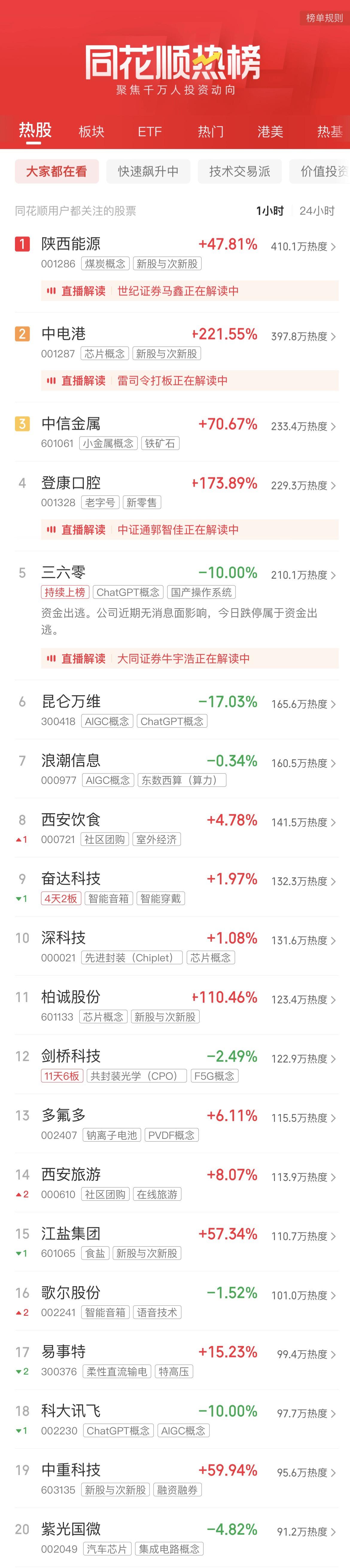Switch to the 板块 tab
This screenshot has height=1568, width=350.
click(92, 131)
